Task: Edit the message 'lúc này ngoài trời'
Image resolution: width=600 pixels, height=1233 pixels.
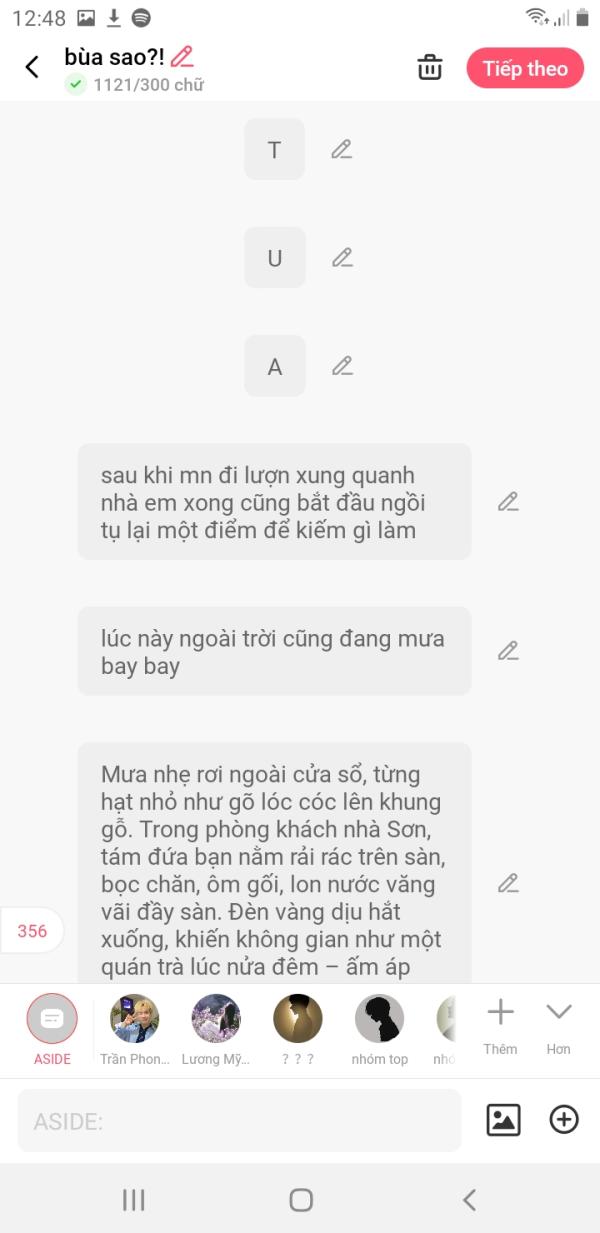Action: tap(508, 651)
